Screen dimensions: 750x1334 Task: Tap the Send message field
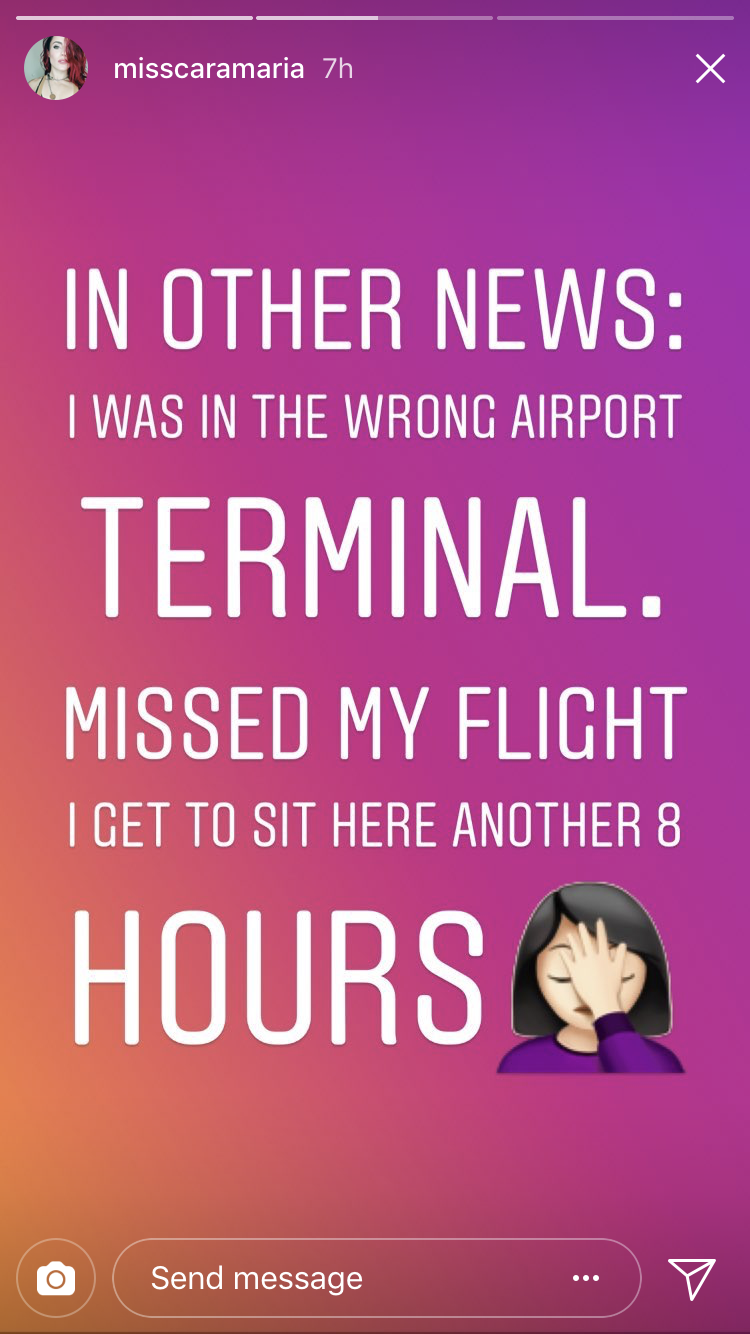point(377,1278)
